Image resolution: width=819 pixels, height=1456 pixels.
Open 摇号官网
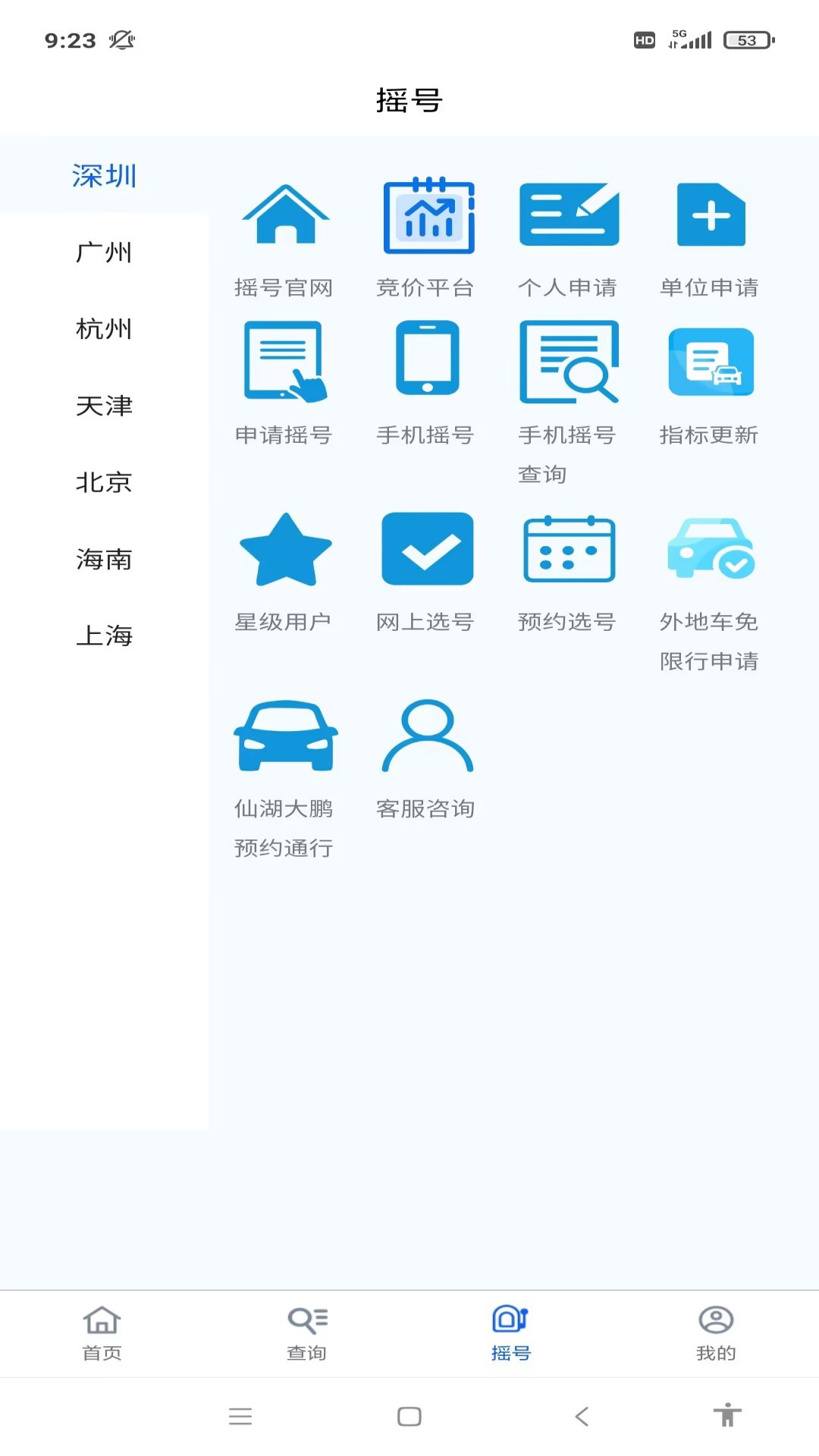click(x=284, y=237)
